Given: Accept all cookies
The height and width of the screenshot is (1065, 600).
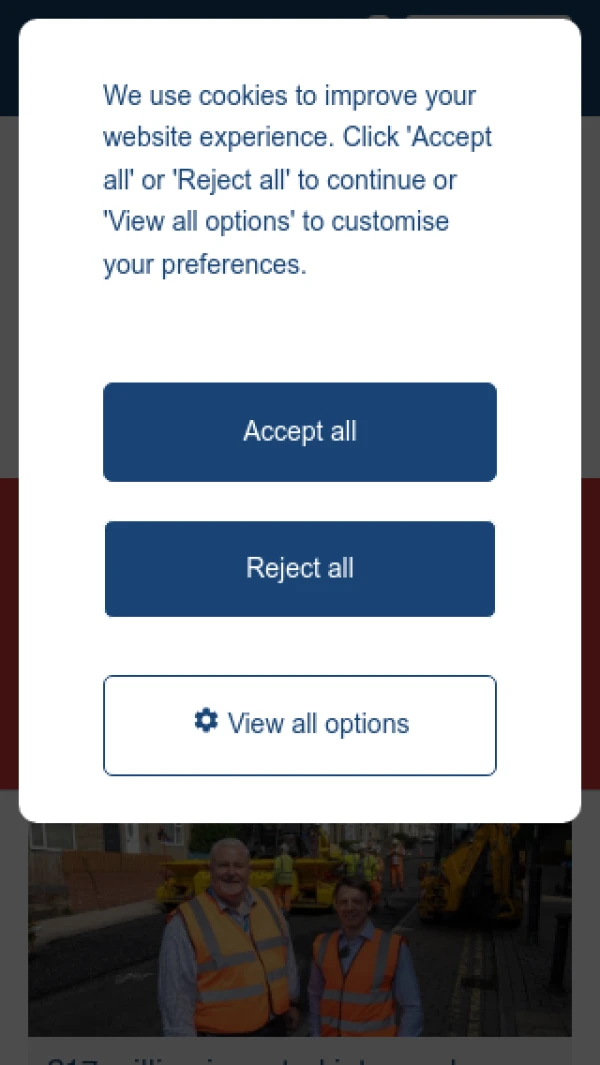Looking at the screenshot, I should coord(300,432).
